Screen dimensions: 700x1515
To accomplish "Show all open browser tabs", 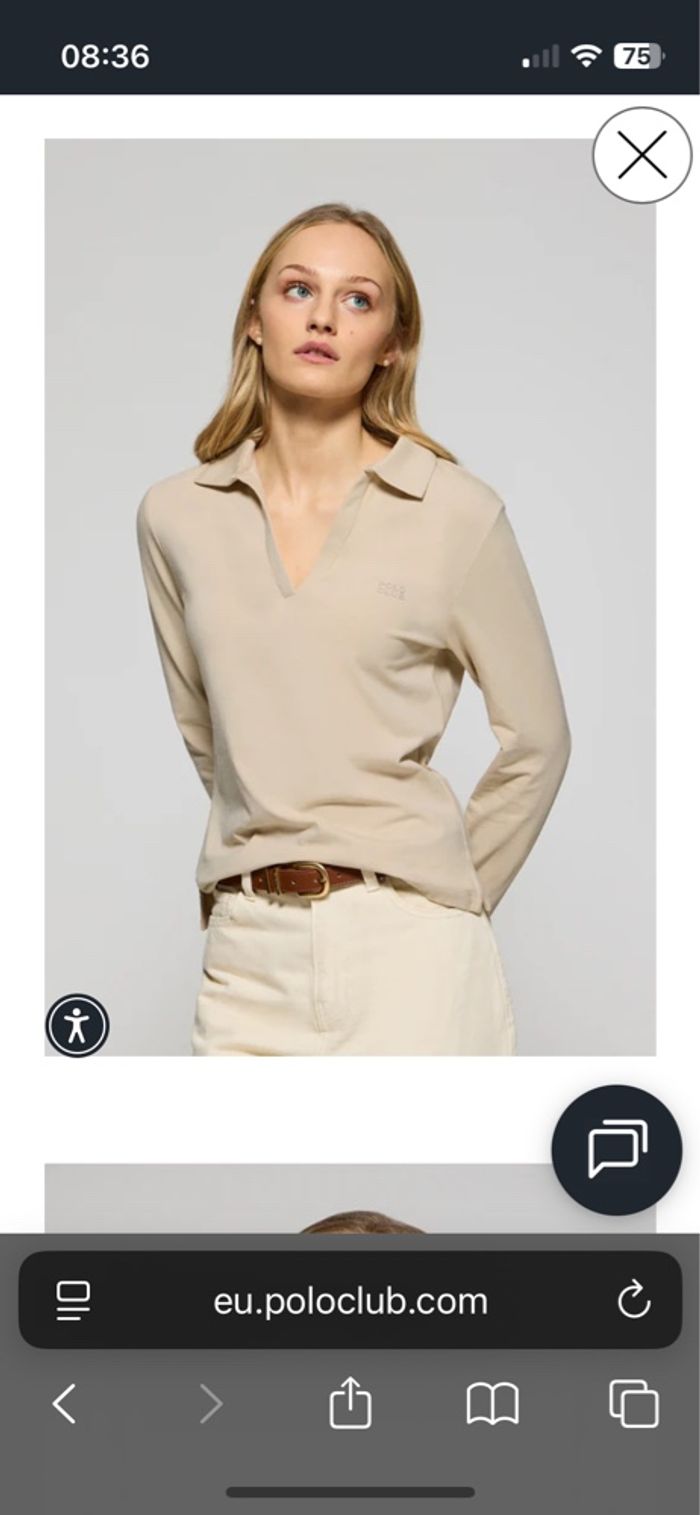I will pos(634,1403).
